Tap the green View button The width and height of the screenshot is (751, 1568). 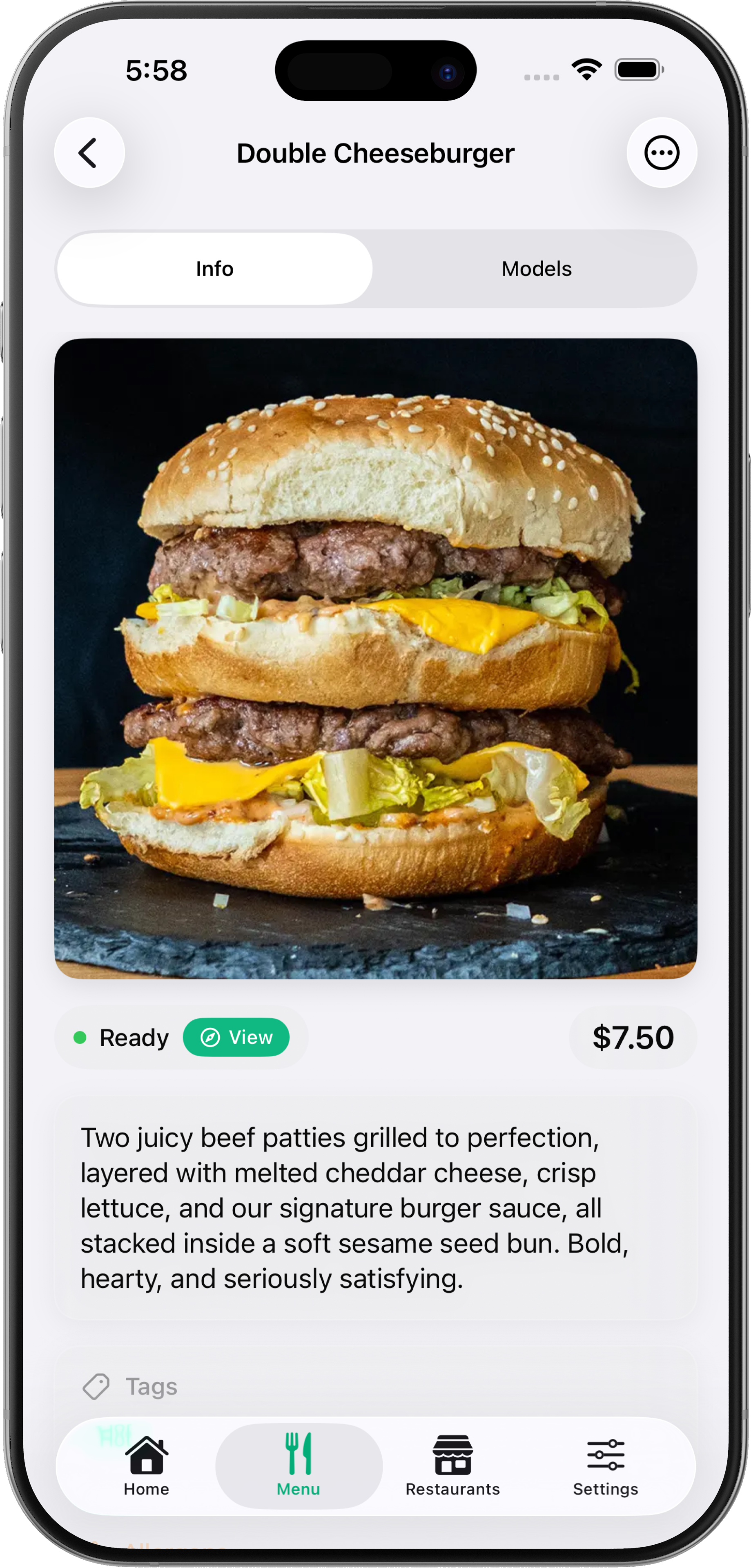(236, 1037)
